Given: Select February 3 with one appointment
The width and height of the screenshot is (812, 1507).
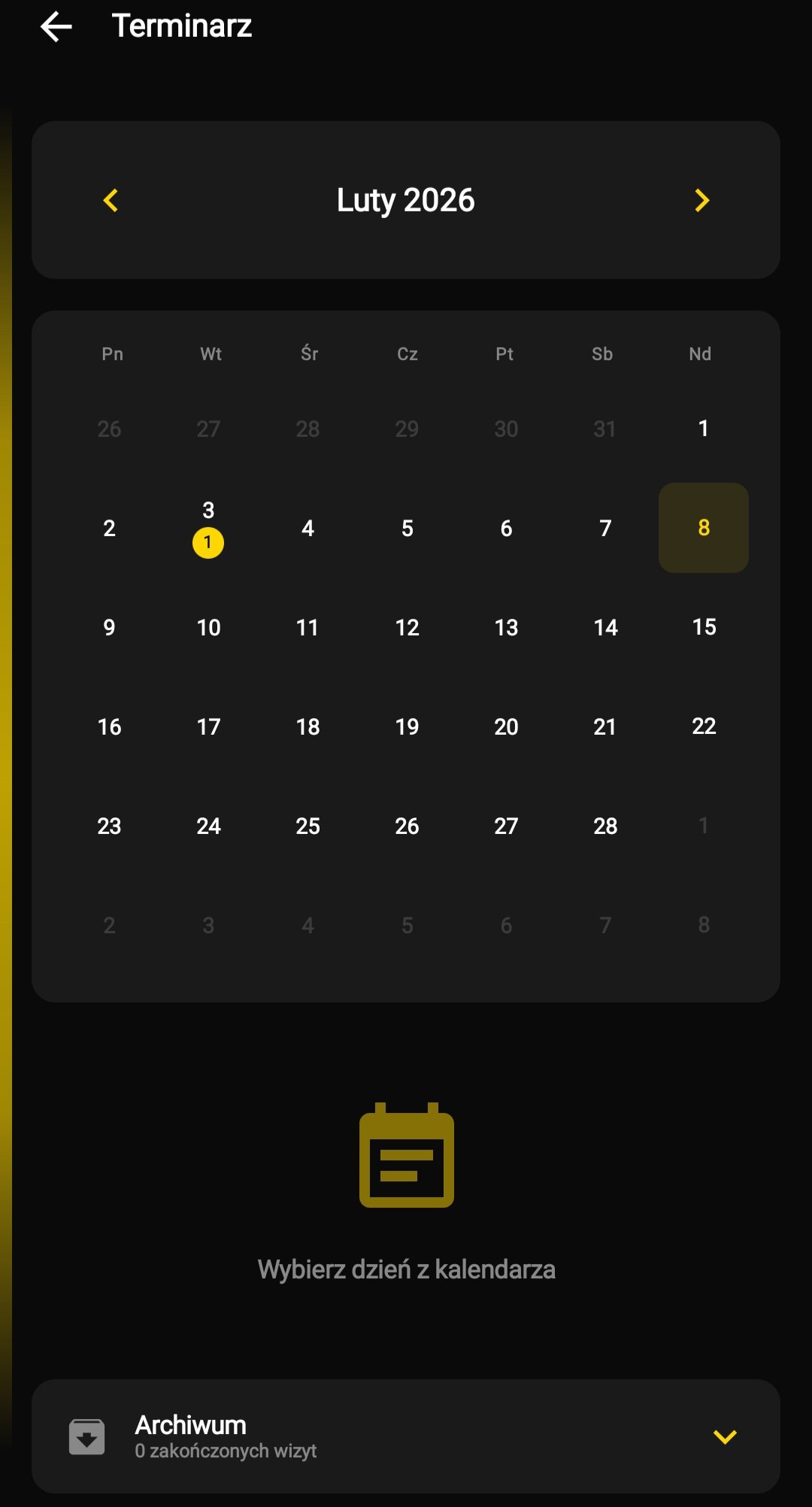Looking at the screenshot, I should click(x=208, y=528).
